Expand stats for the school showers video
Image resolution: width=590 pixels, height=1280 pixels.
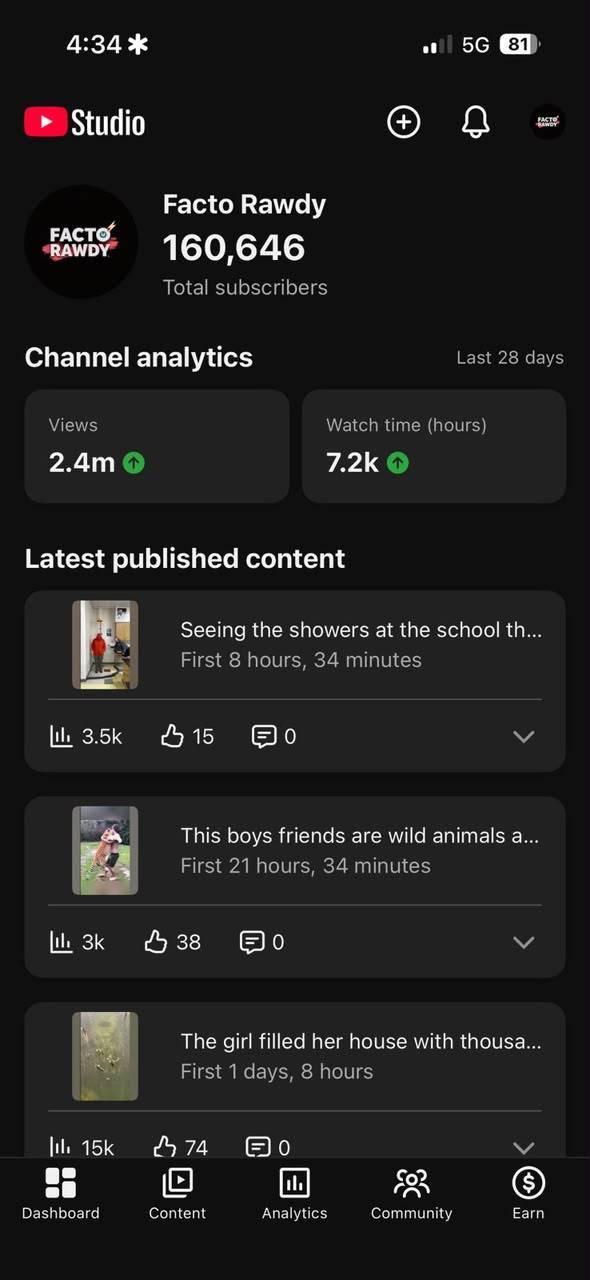pyautogui.click(x=524, y=737)
